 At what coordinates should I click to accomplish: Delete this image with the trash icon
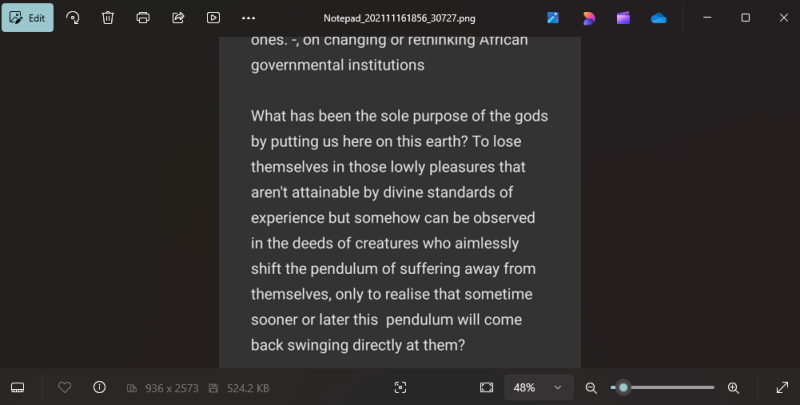pyautogui.click(x=108, y=18)
